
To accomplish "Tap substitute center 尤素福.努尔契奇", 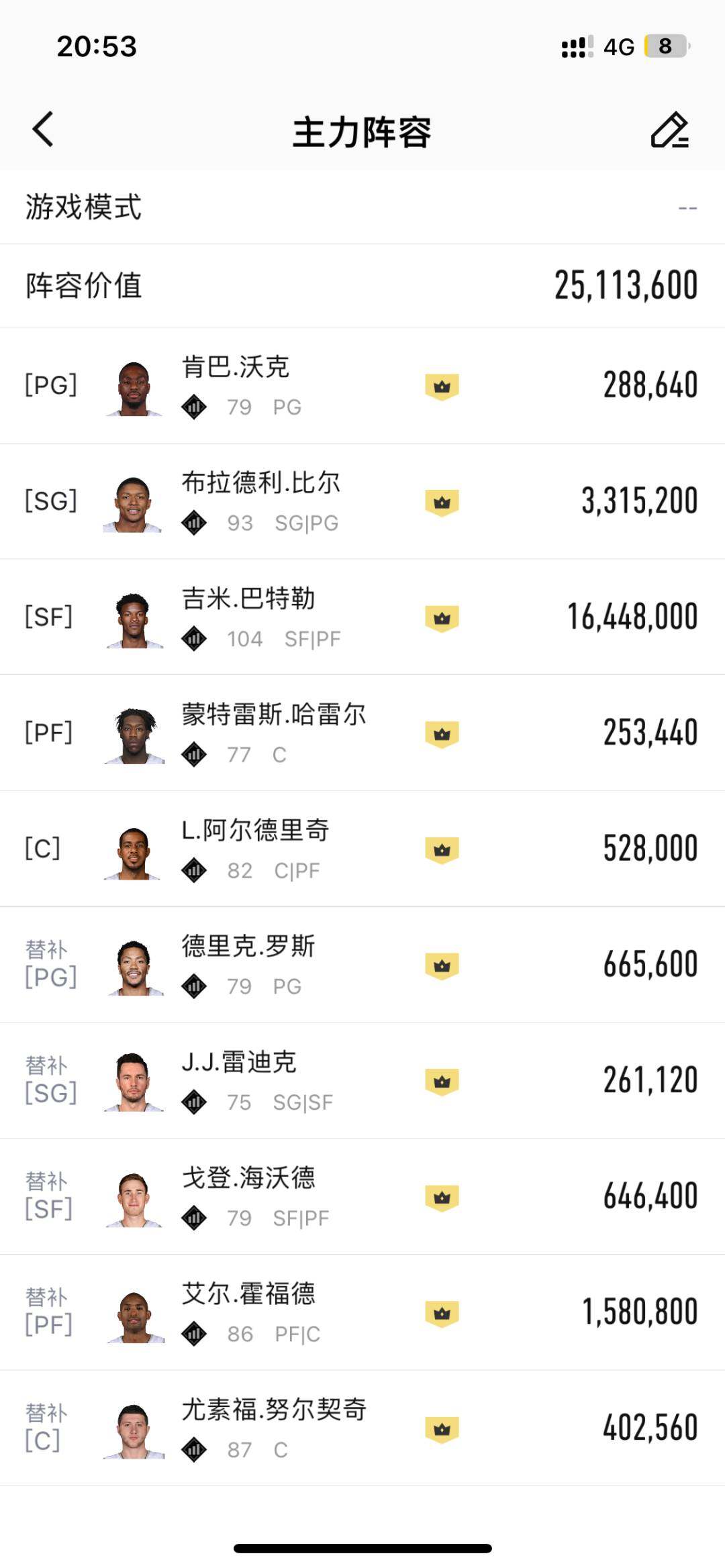I will coord(362,1429).
